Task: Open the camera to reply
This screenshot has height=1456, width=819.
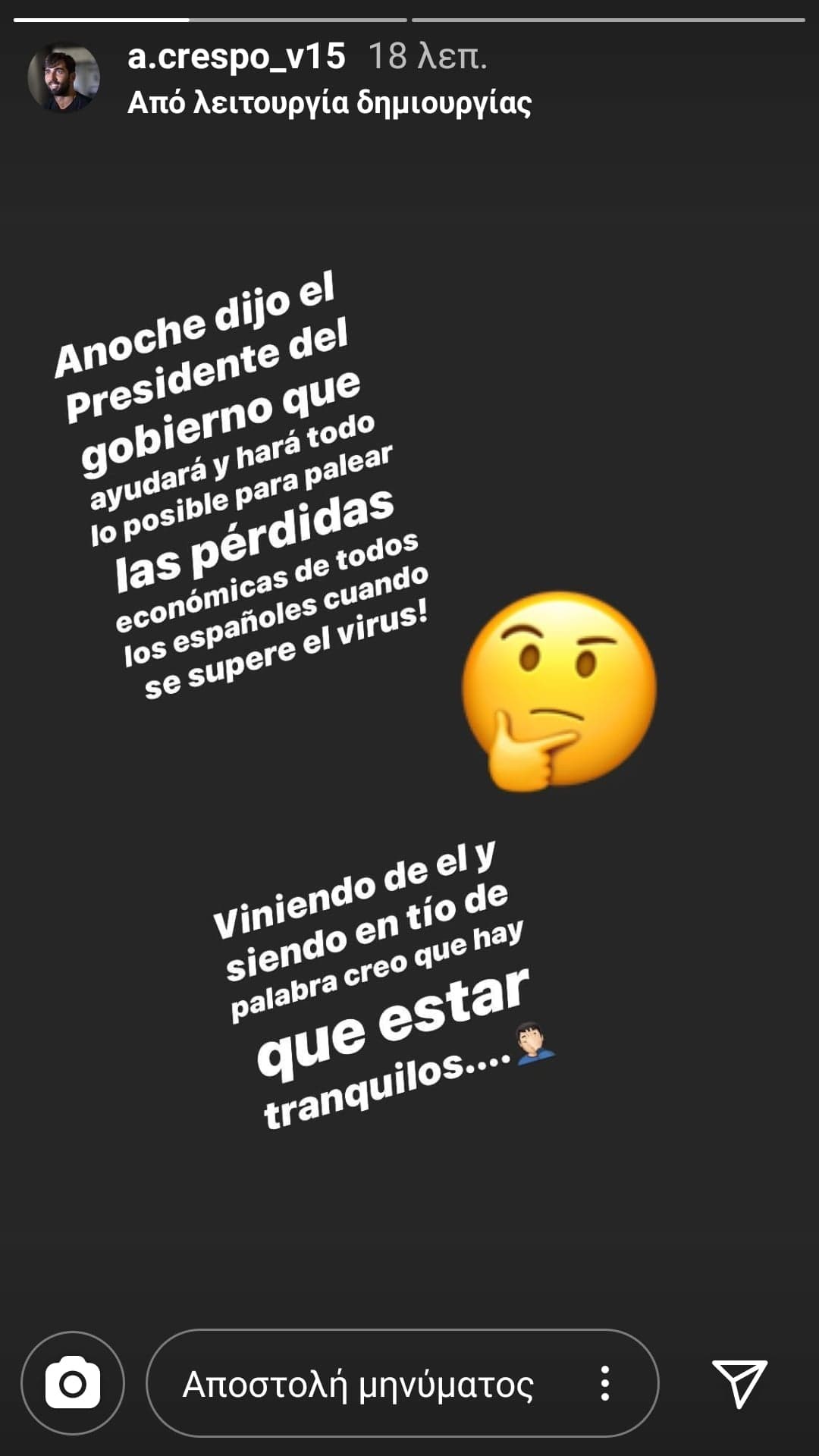Action: coord(73,1383)
